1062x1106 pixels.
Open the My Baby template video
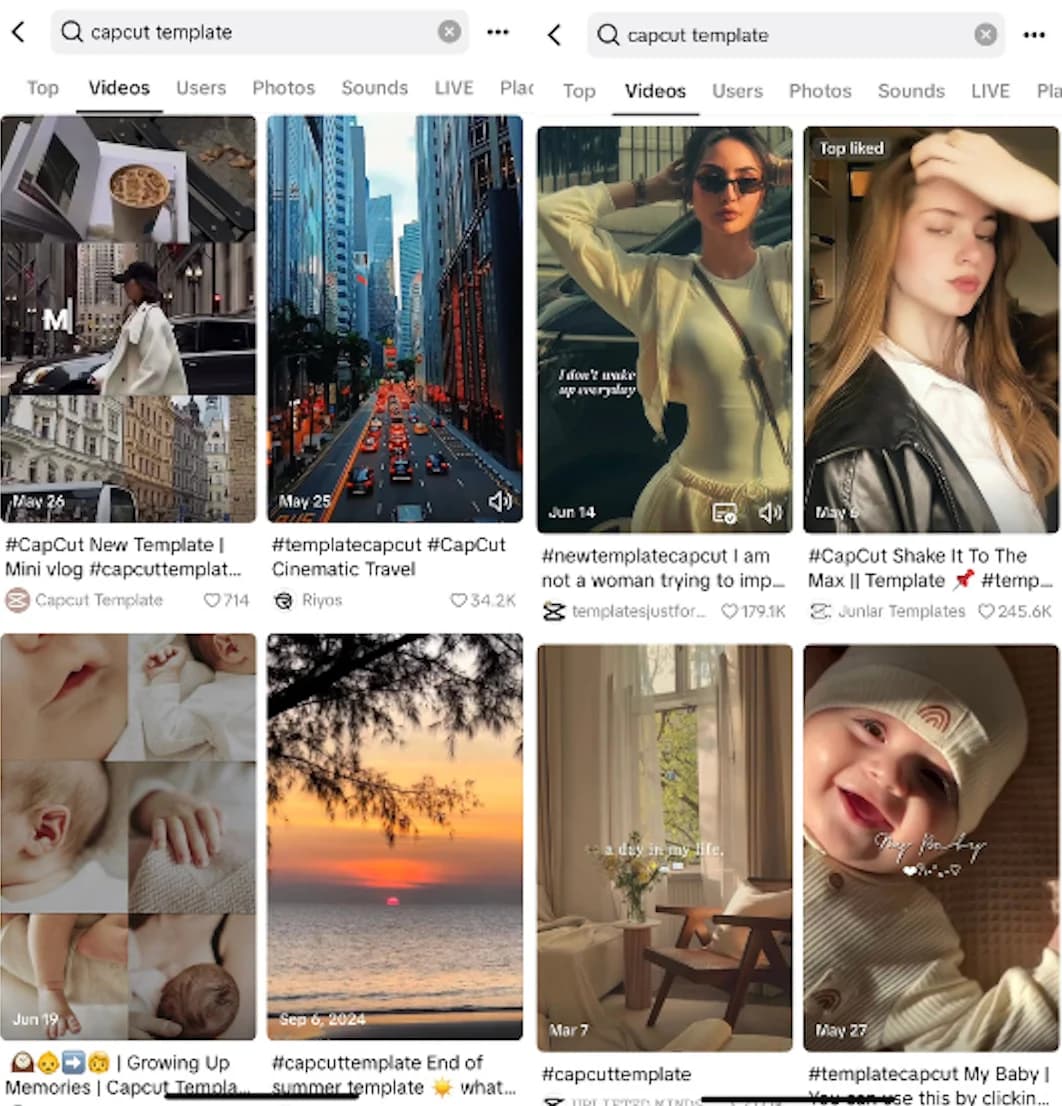(x=930, y=848)
